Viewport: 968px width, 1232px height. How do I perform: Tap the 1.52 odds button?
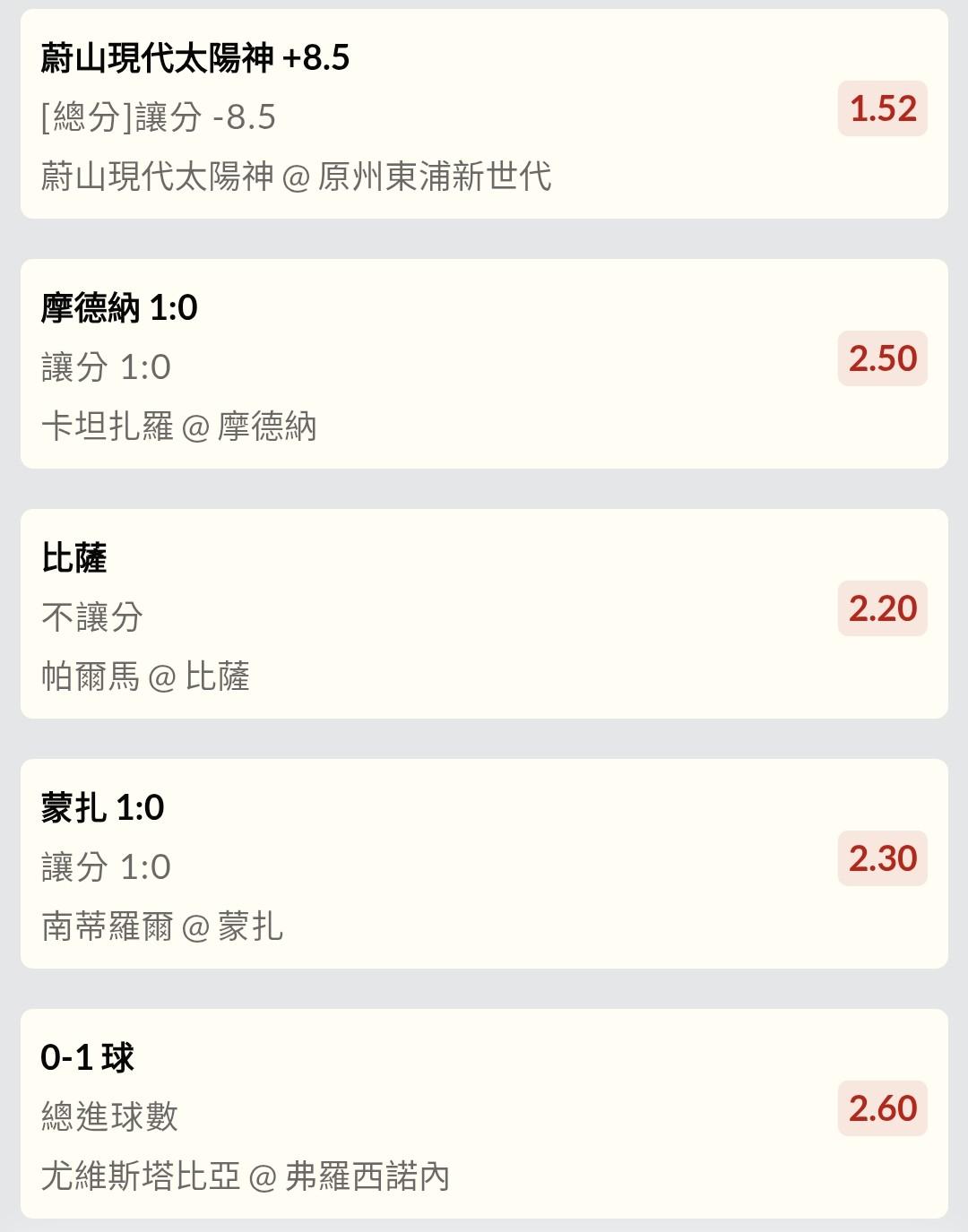pos(883,109)
